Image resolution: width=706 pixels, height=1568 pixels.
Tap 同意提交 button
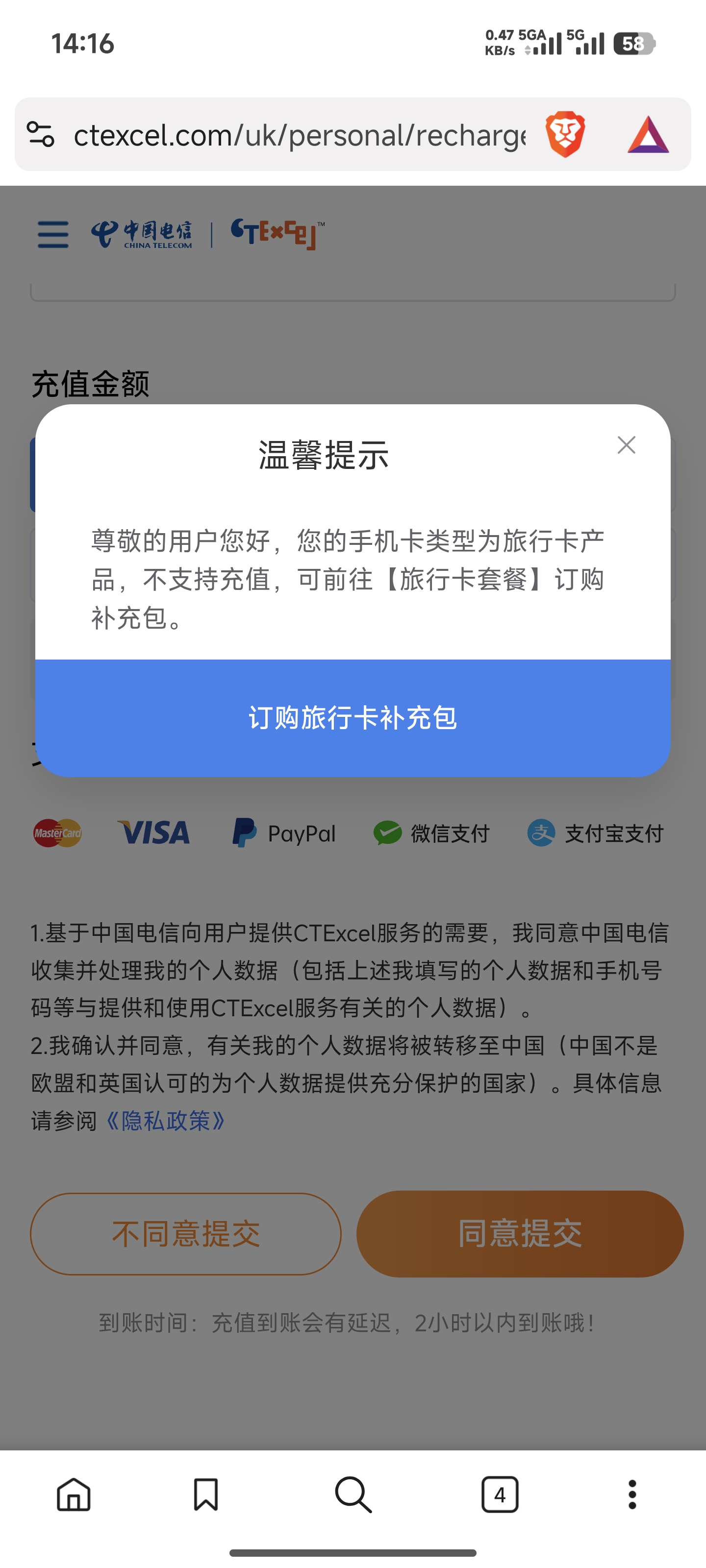tap(520, 1234)
